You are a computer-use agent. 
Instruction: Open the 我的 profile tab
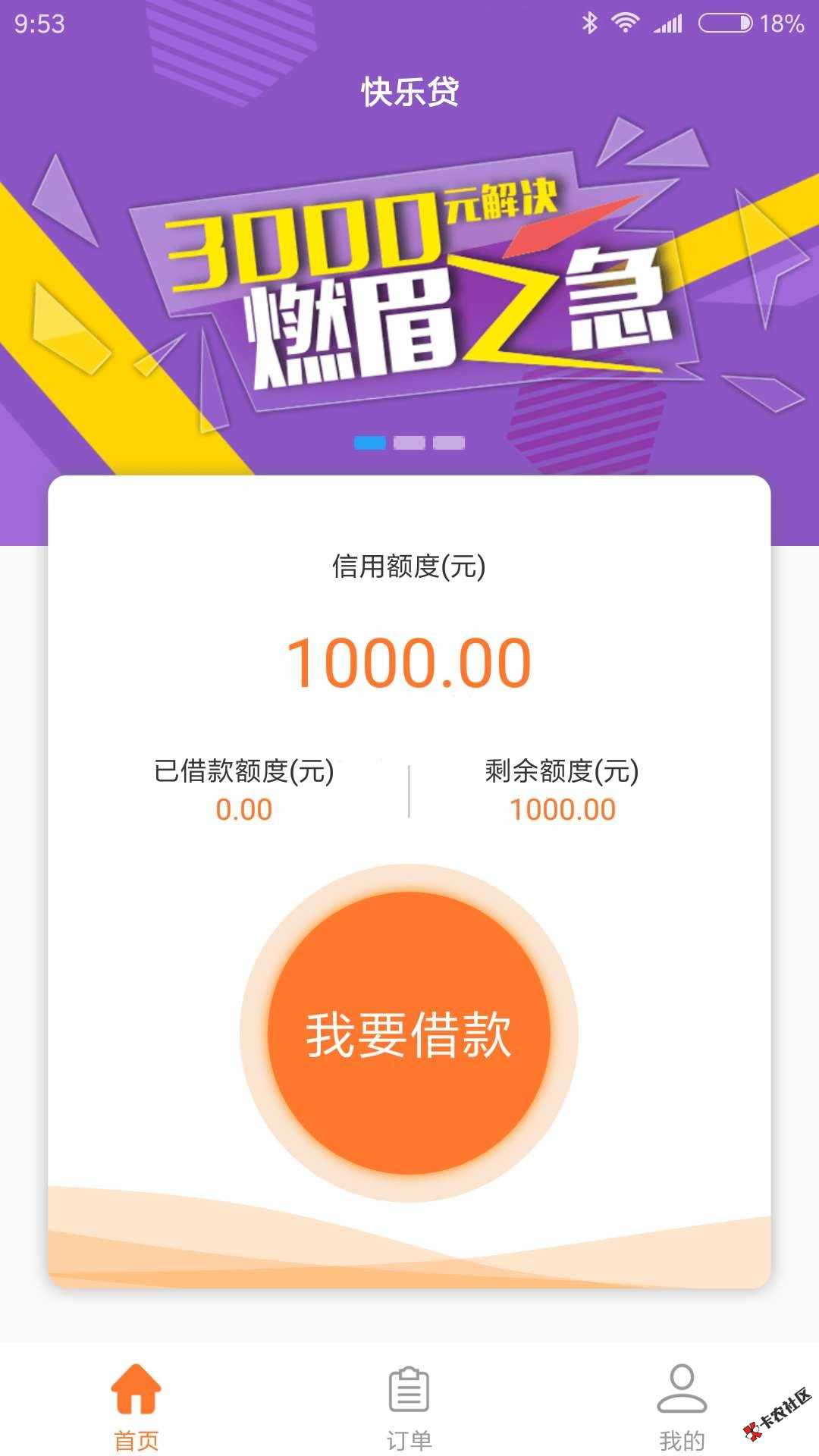[x=682, y=1407]
